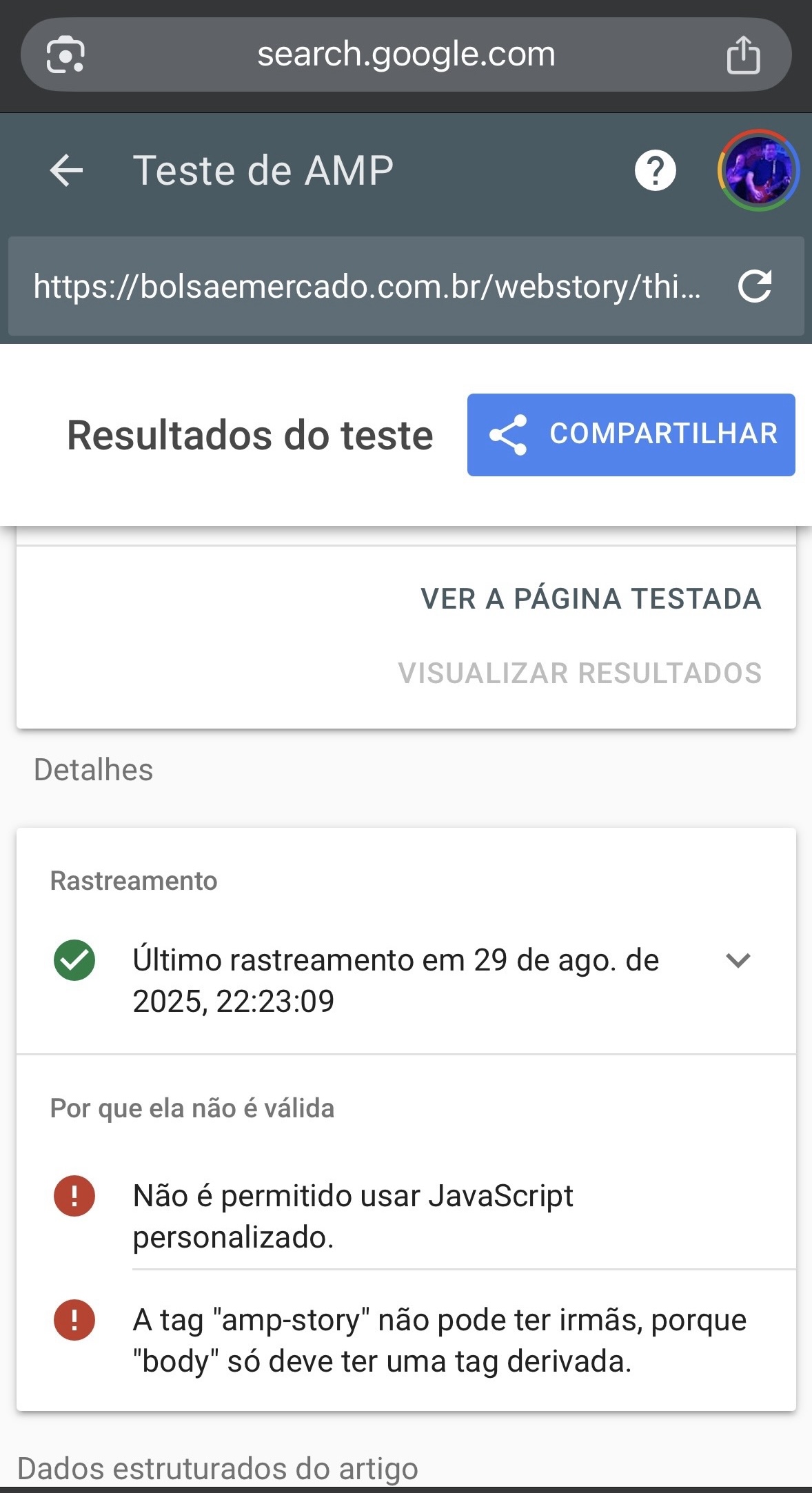Go back with the arrow beside Teste de AMP
Image resolution: width=812 pixels, height=1493 pixels.
click(x=67, y=170)
